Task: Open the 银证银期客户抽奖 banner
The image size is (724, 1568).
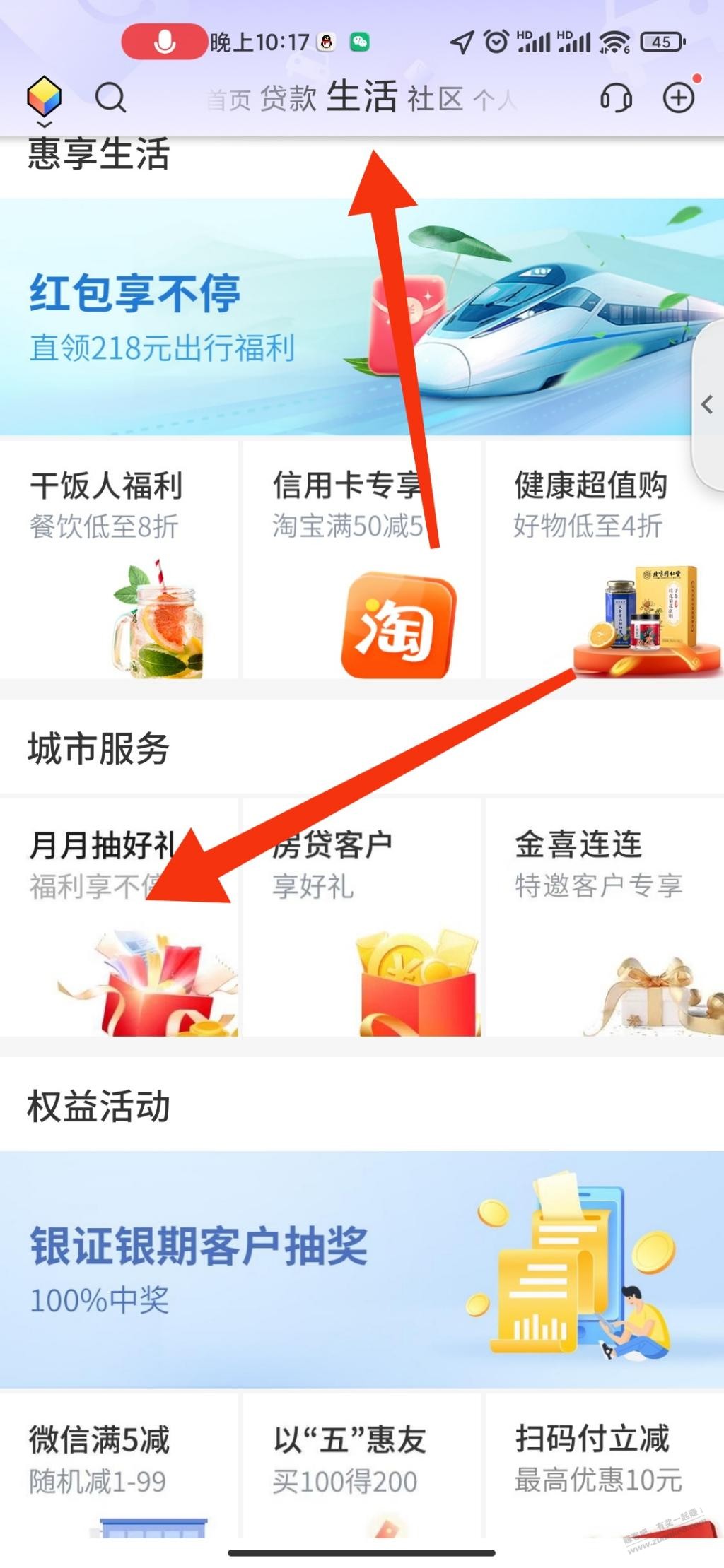Action: (x=362, y=1269)
